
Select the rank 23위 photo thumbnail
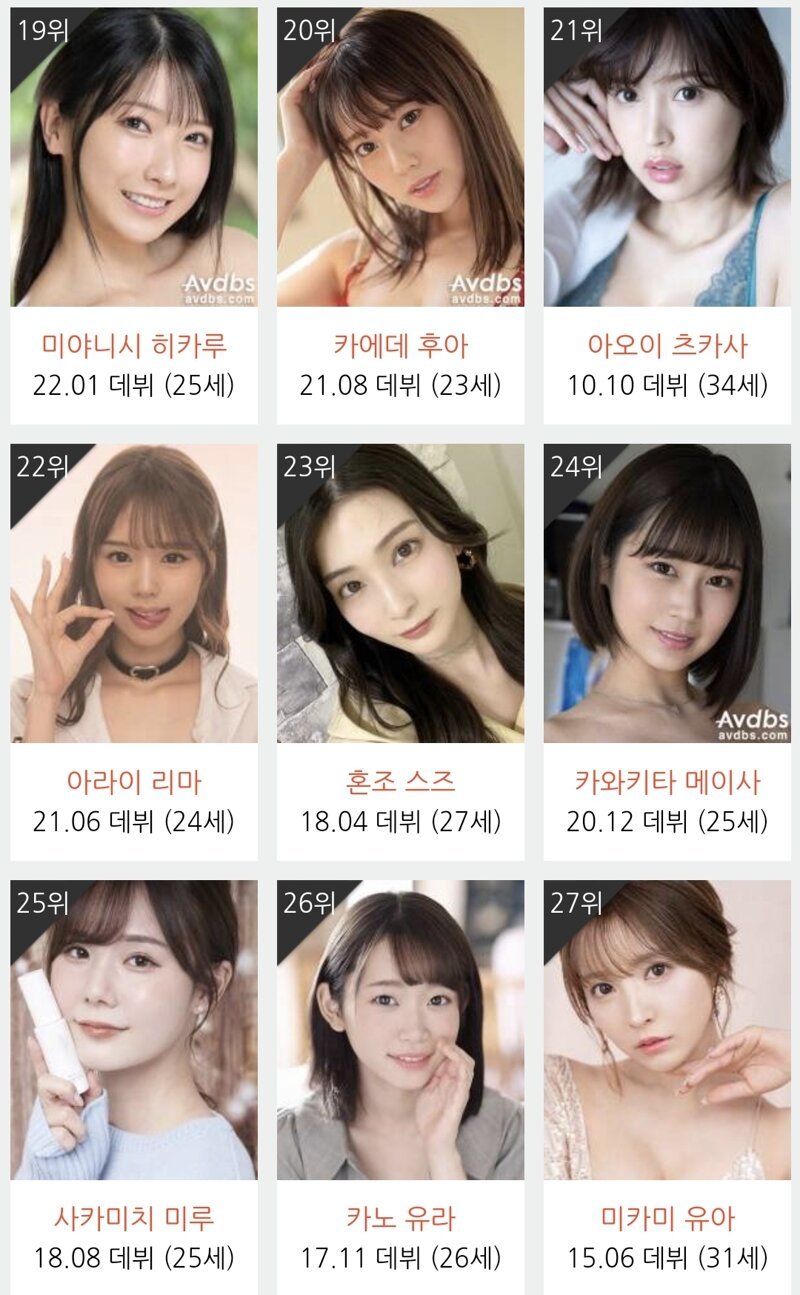[x=399, y=600]
